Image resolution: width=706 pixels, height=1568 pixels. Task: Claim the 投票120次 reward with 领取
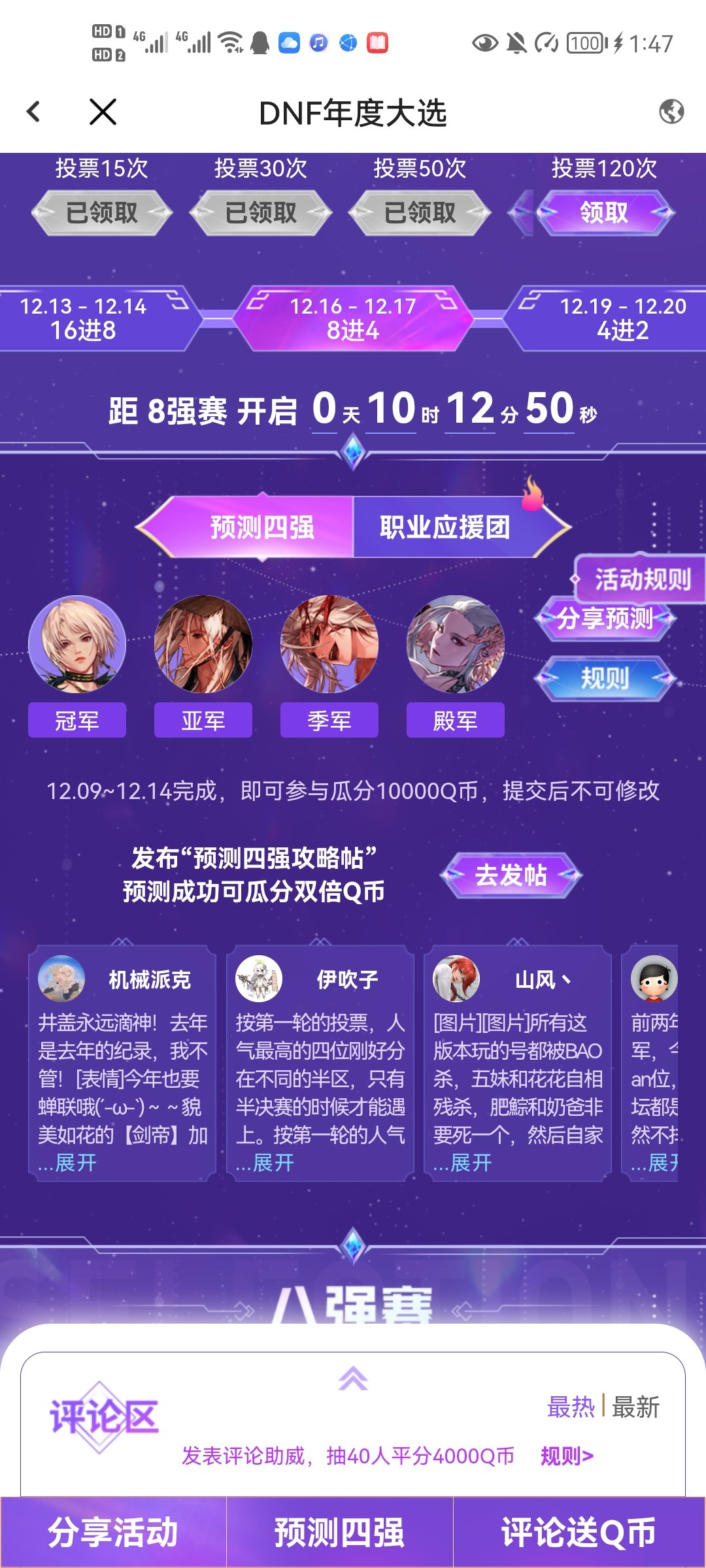click(x=604, y=213)
